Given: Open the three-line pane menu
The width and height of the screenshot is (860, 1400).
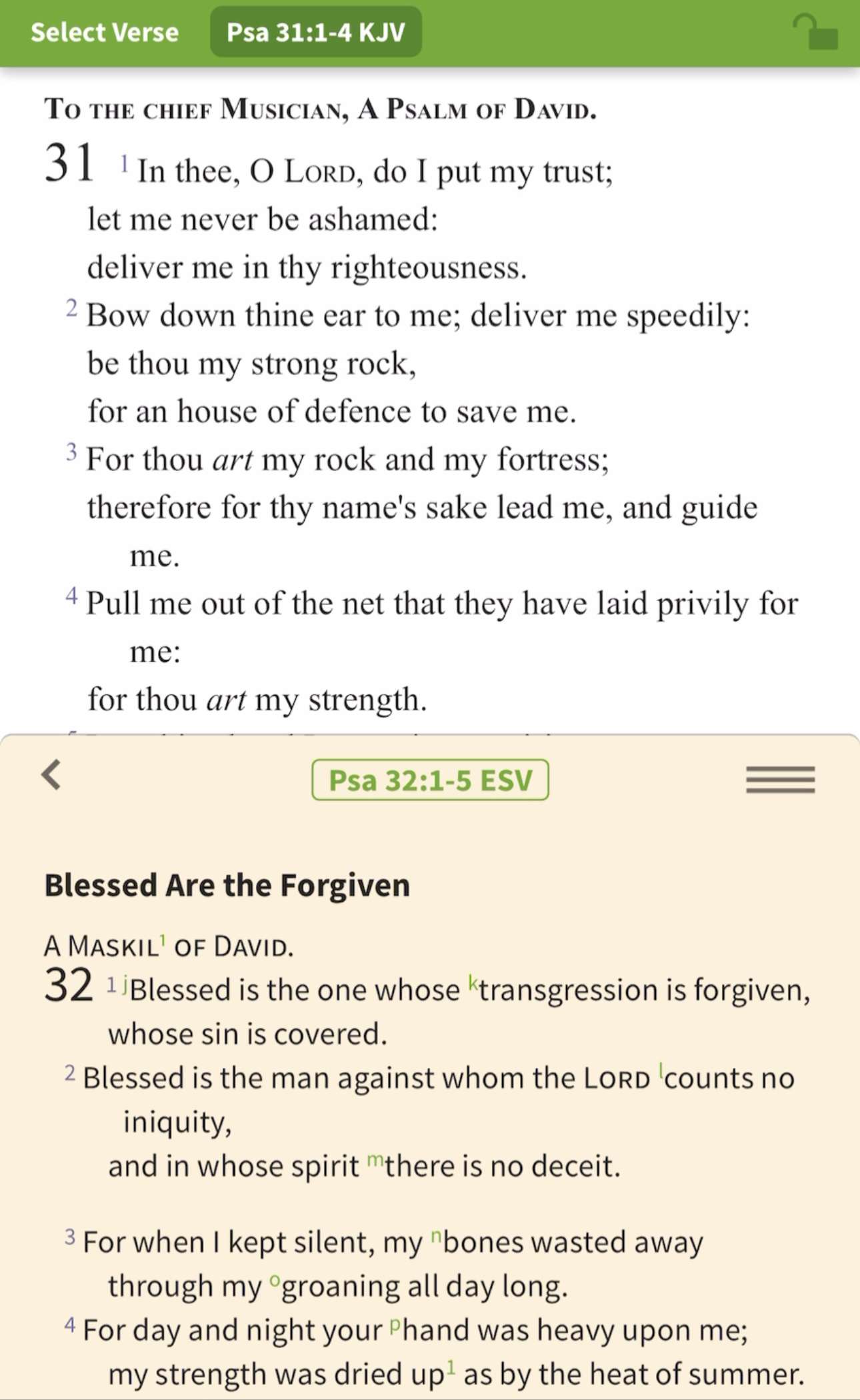Looking at the screenshot, I should [x=780, y=779].
